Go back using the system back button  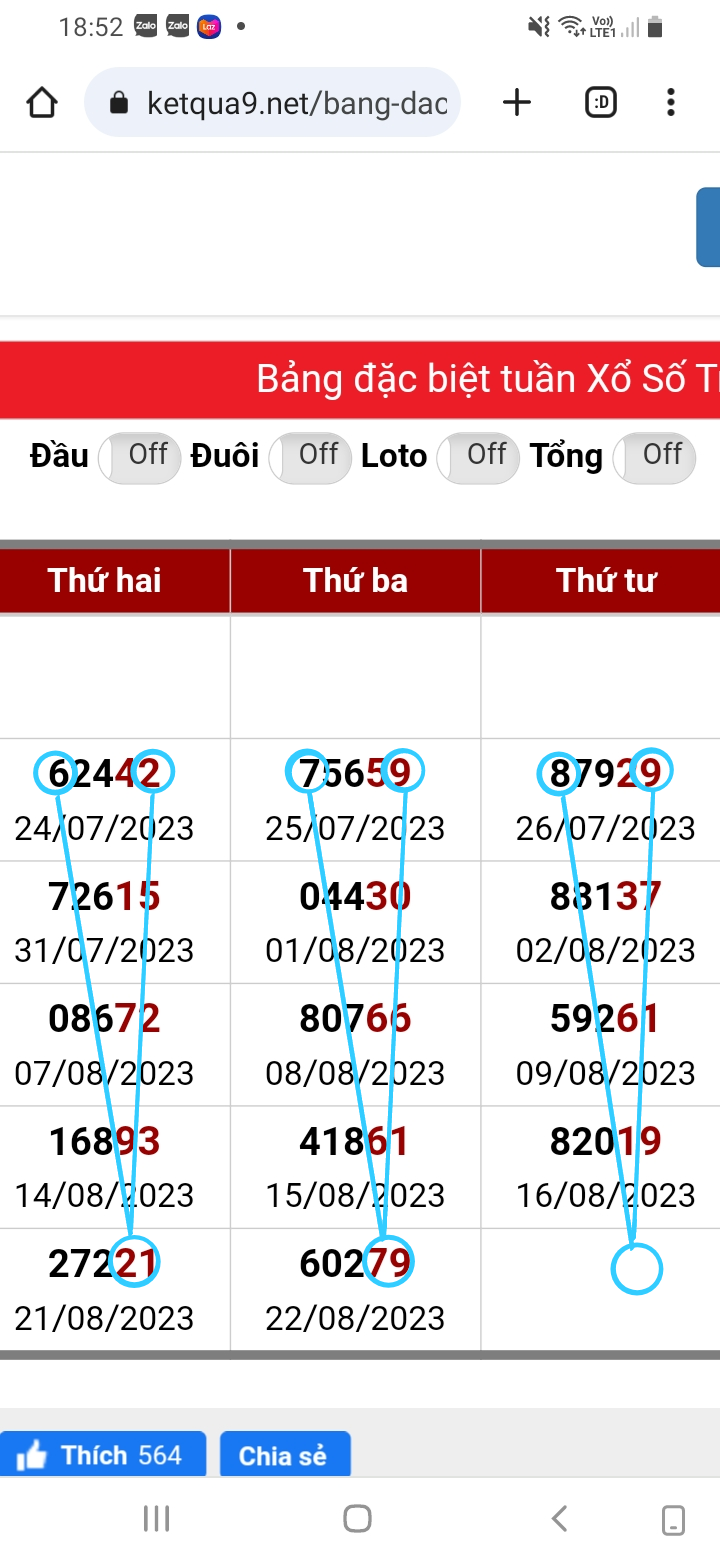(559, 1518)
